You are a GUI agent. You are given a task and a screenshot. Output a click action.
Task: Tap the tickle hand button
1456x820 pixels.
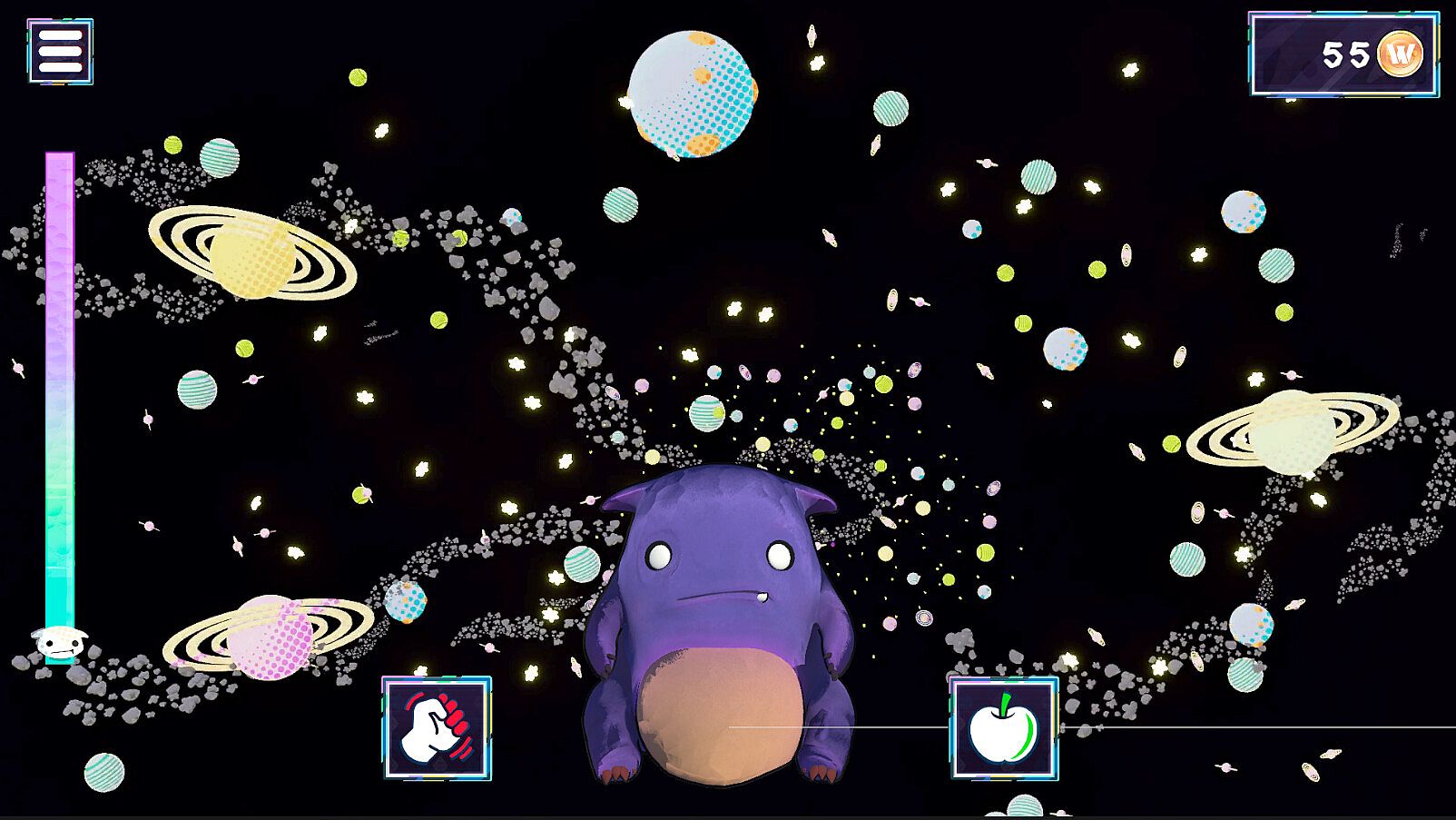(437, 727)
